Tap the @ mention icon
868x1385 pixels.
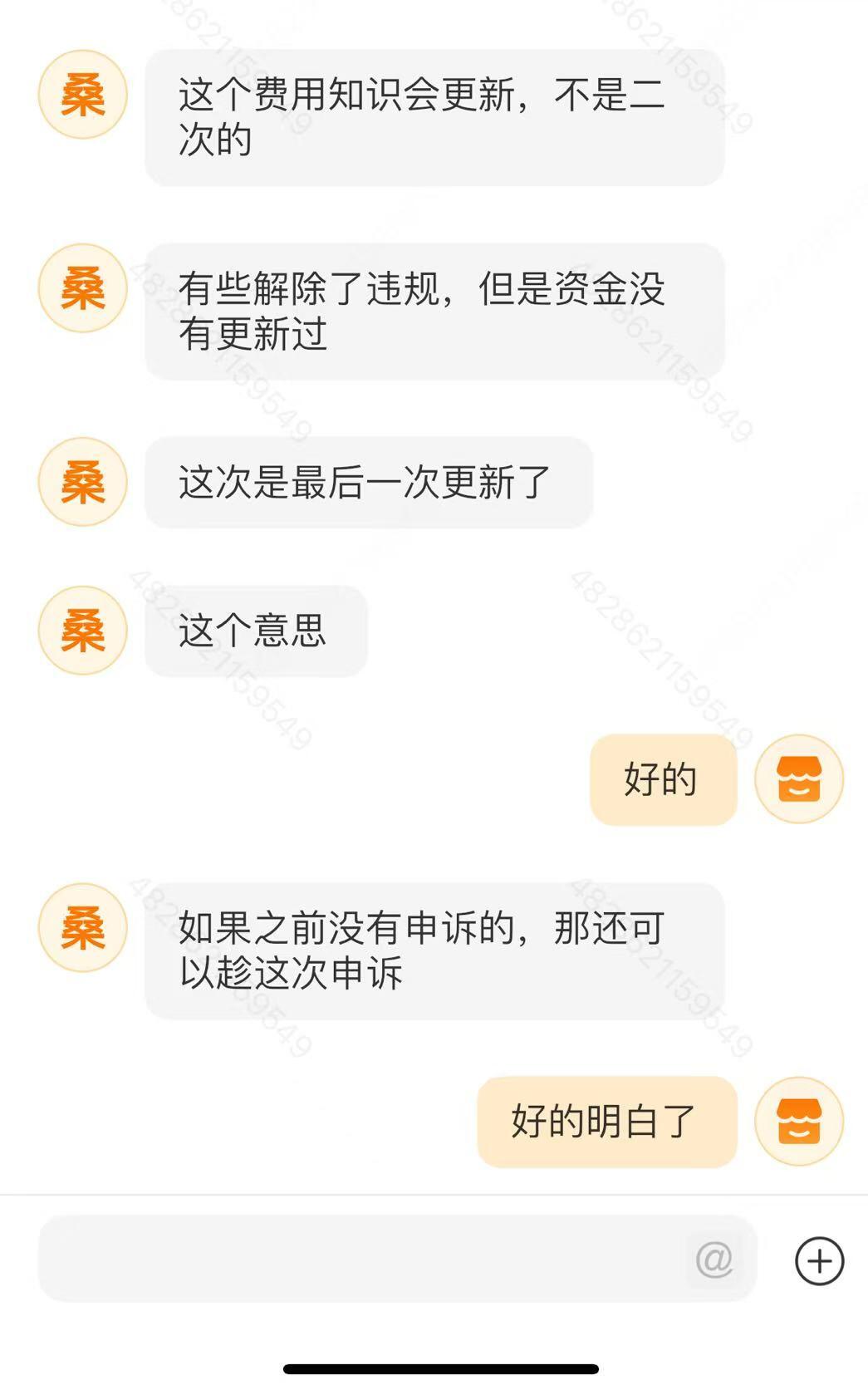pos(714,1260)
